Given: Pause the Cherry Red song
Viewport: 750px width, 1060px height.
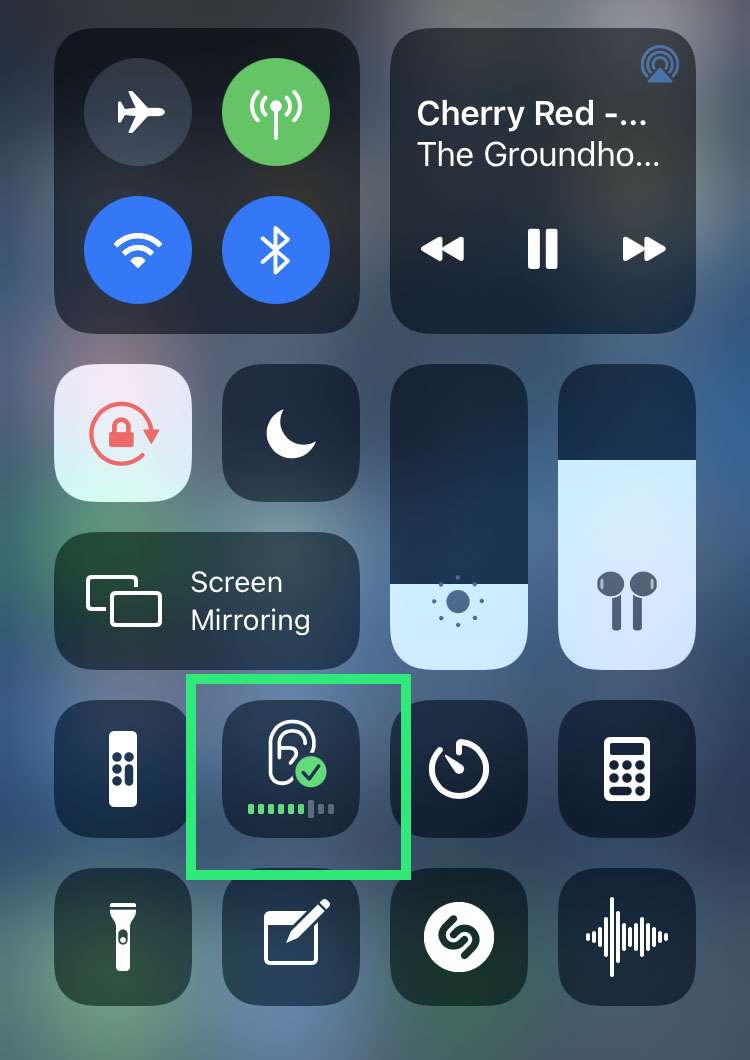Looking at the screenshot, I should [x=542, y=249].
